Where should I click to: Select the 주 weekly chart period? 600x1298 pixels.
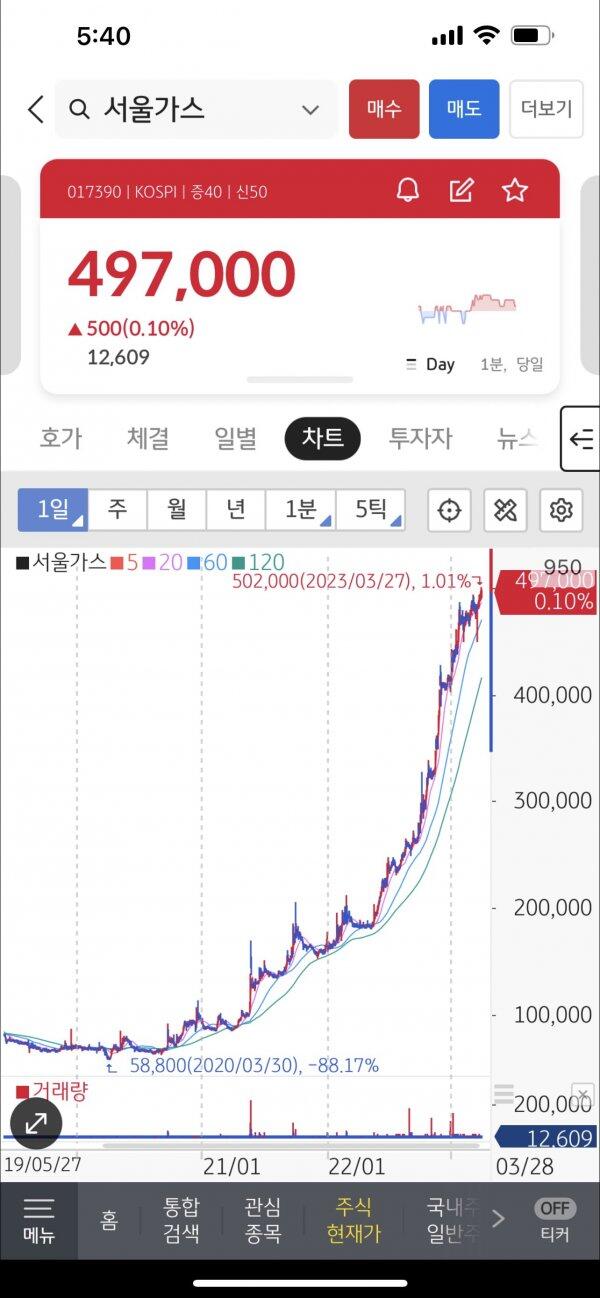point(117,510)
